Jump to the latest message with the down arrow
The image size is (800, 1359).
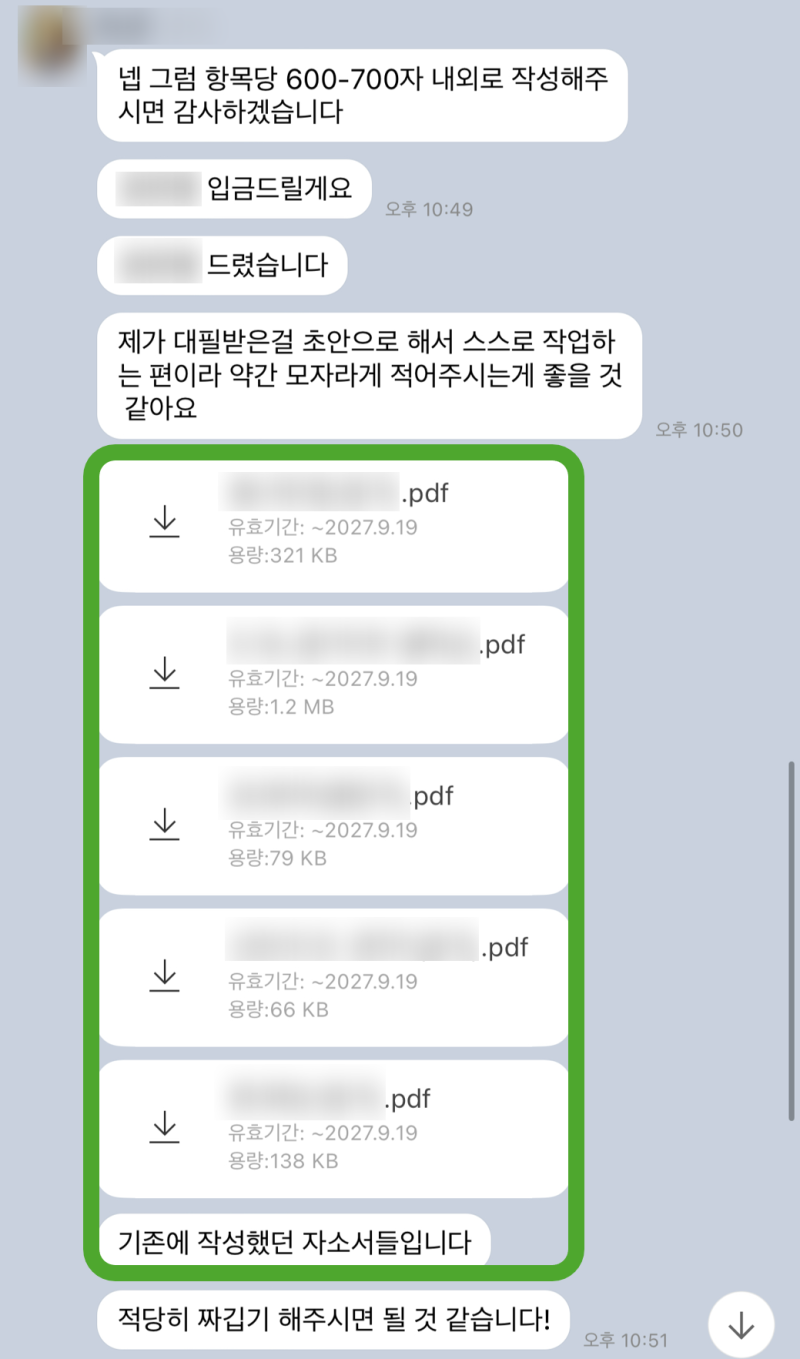point(741,1326)
